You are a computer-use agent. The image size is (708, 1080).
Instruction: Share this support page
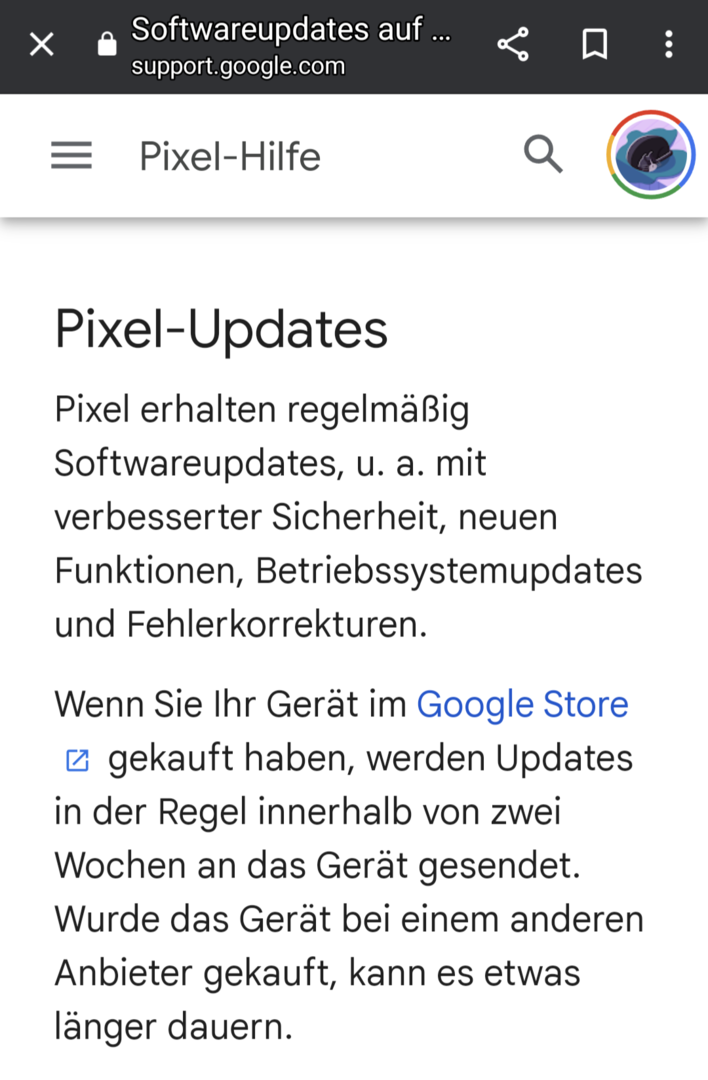tap(513, 44)
